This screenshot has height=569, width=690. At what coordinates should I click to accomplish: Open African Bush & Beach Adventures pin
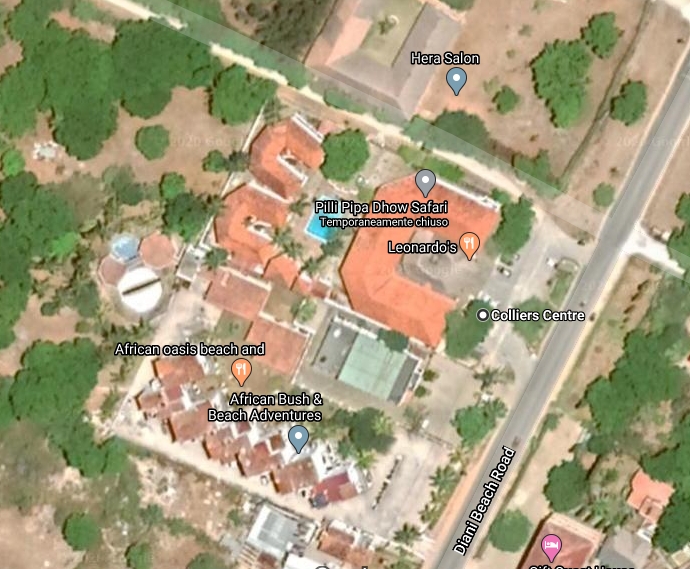[298, 437]
